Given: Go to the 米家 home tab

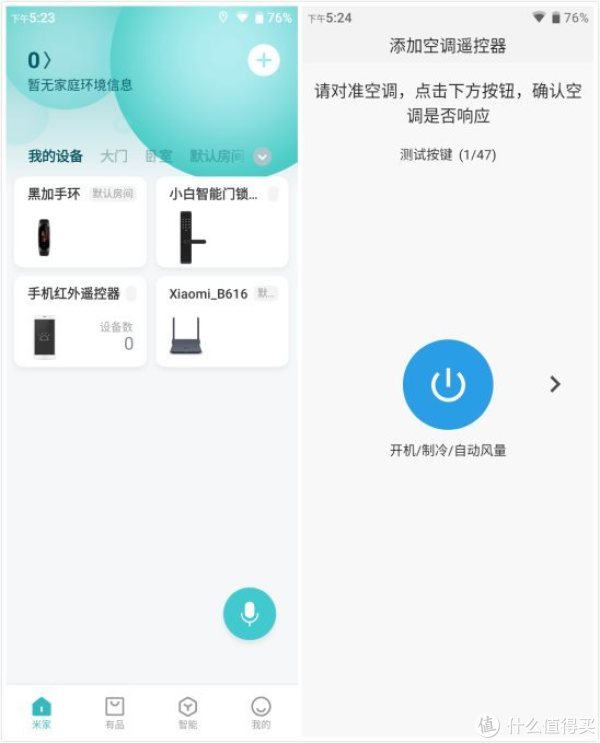Looking at the screenshot, I should pos(41,712).
